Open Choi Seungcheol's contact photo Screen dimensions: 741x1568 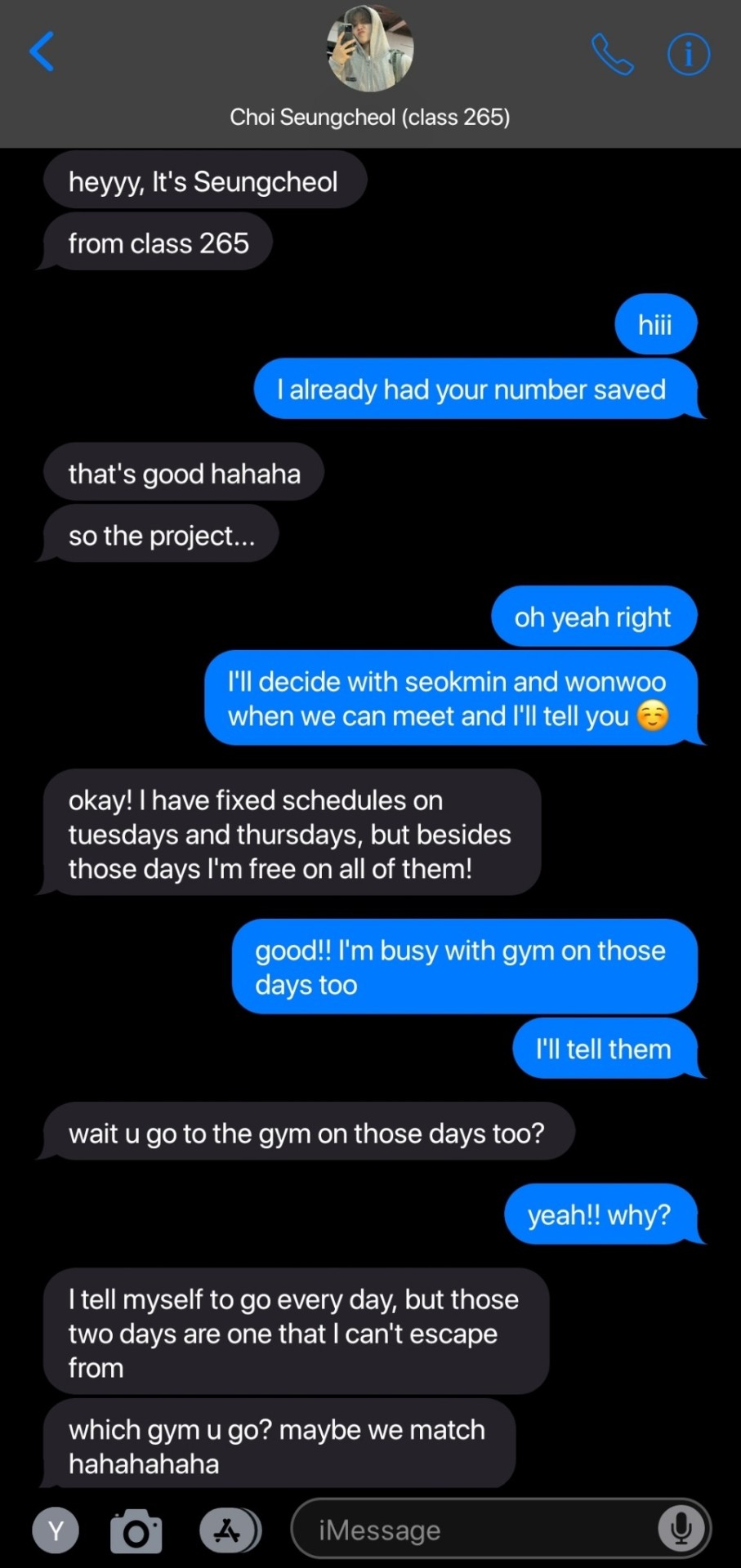click(x=370, y=49)
